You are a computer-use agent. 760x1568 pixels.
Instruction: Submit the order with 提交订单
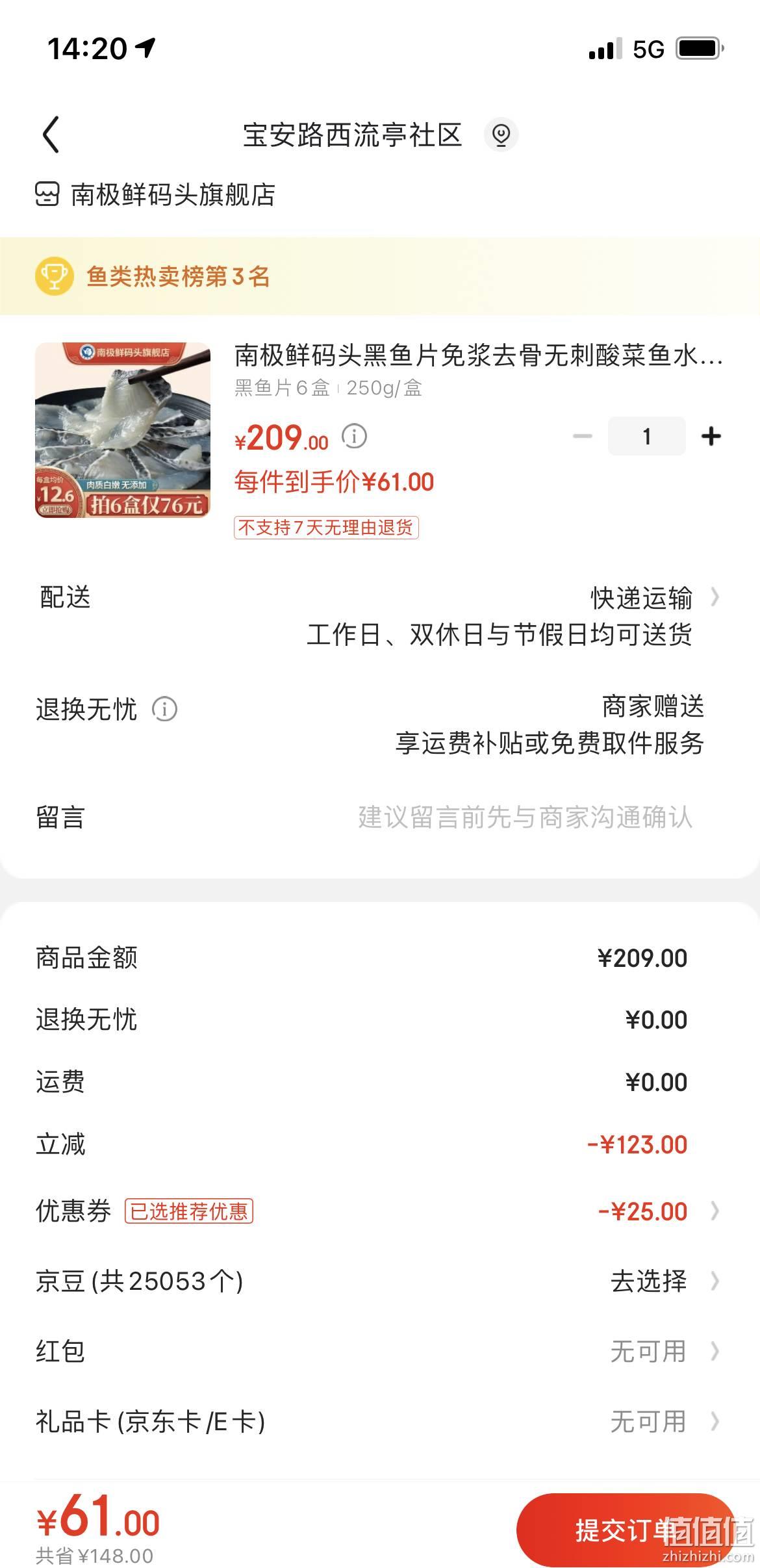tap(626, 1530)
